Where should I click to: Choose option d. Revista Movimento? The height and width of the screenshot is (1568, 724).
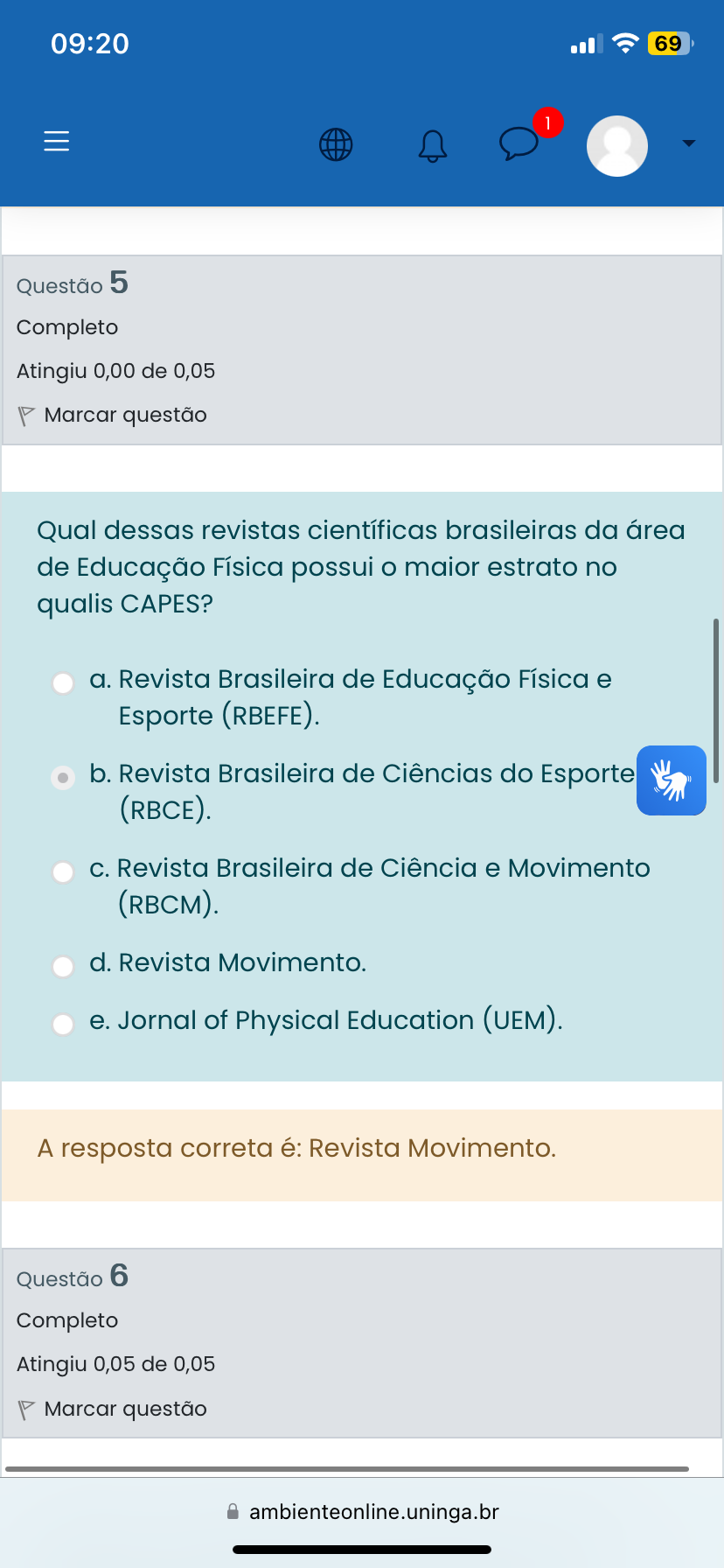tap(63, 966)
